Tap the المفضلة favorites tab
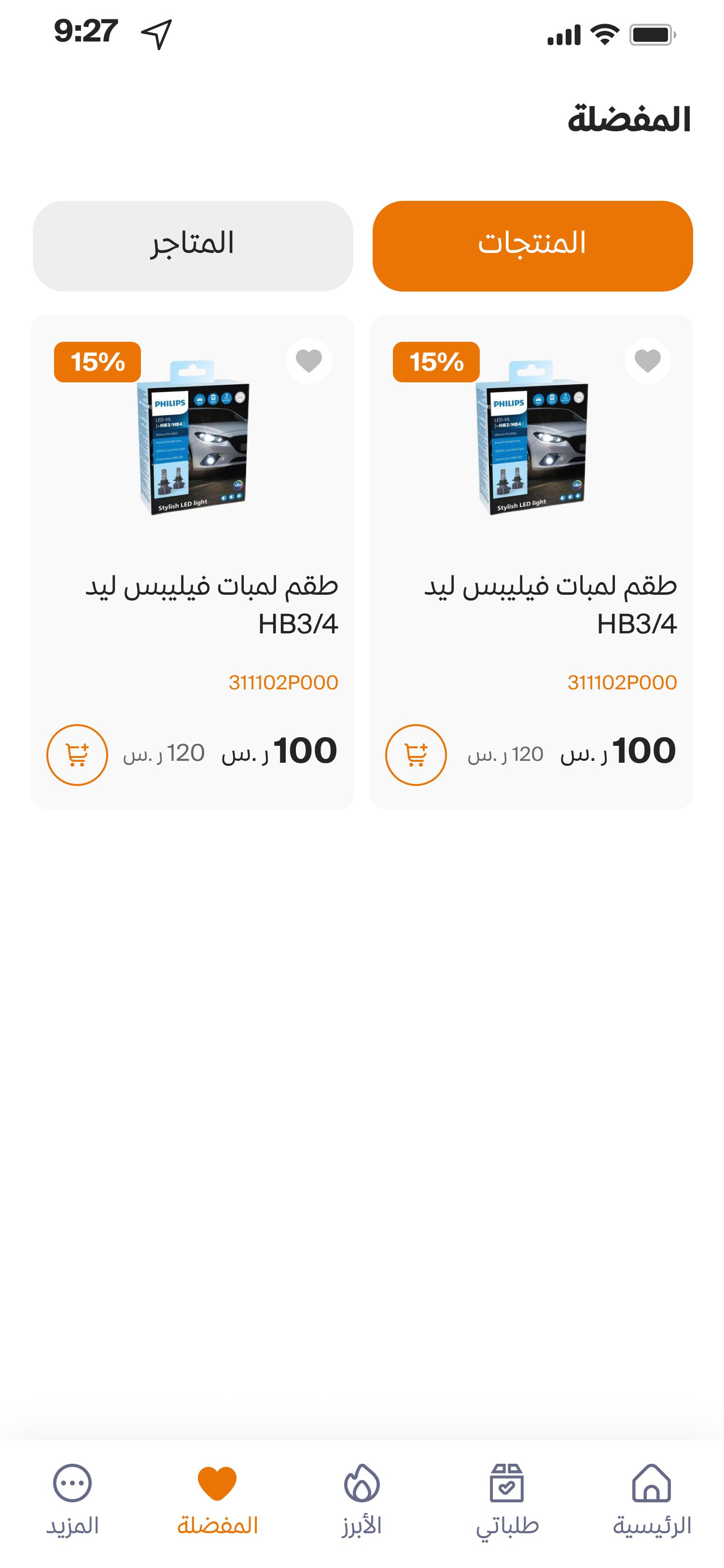Screen dimensions: 724x1568 point(217,1498)
